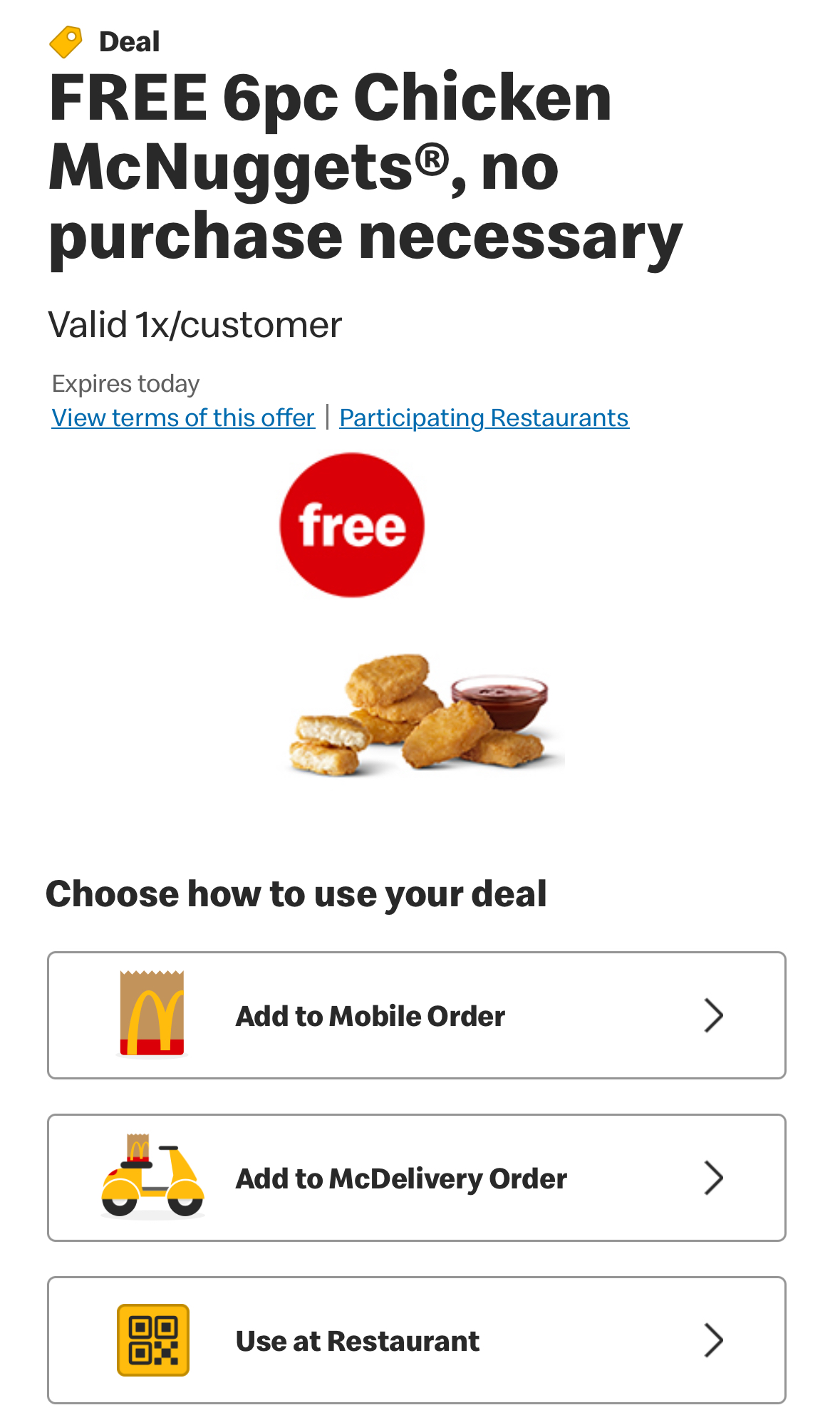
Task: View terms of this offer
Action: [x=183, y=418]
